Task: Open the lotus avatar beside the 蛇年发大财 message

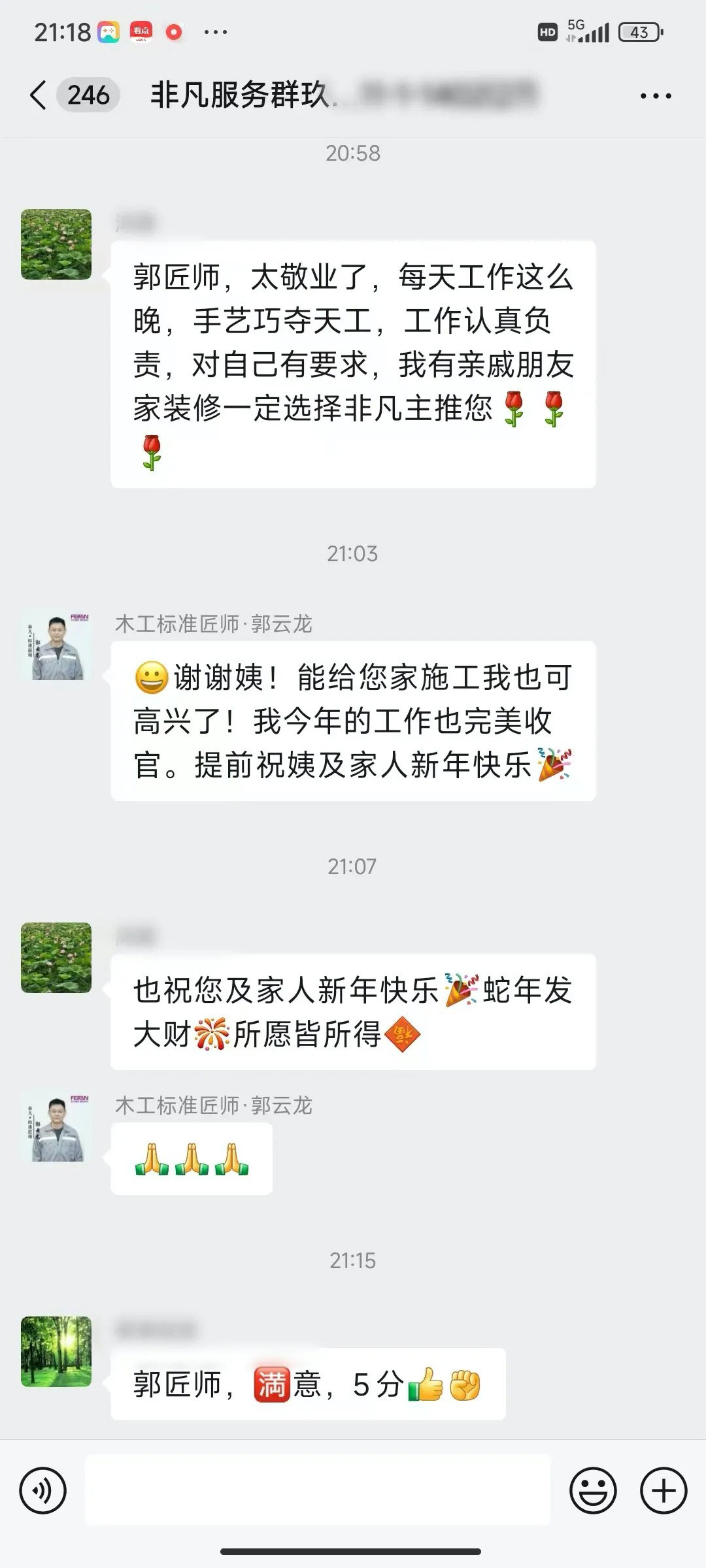Action: pos(56,958)
